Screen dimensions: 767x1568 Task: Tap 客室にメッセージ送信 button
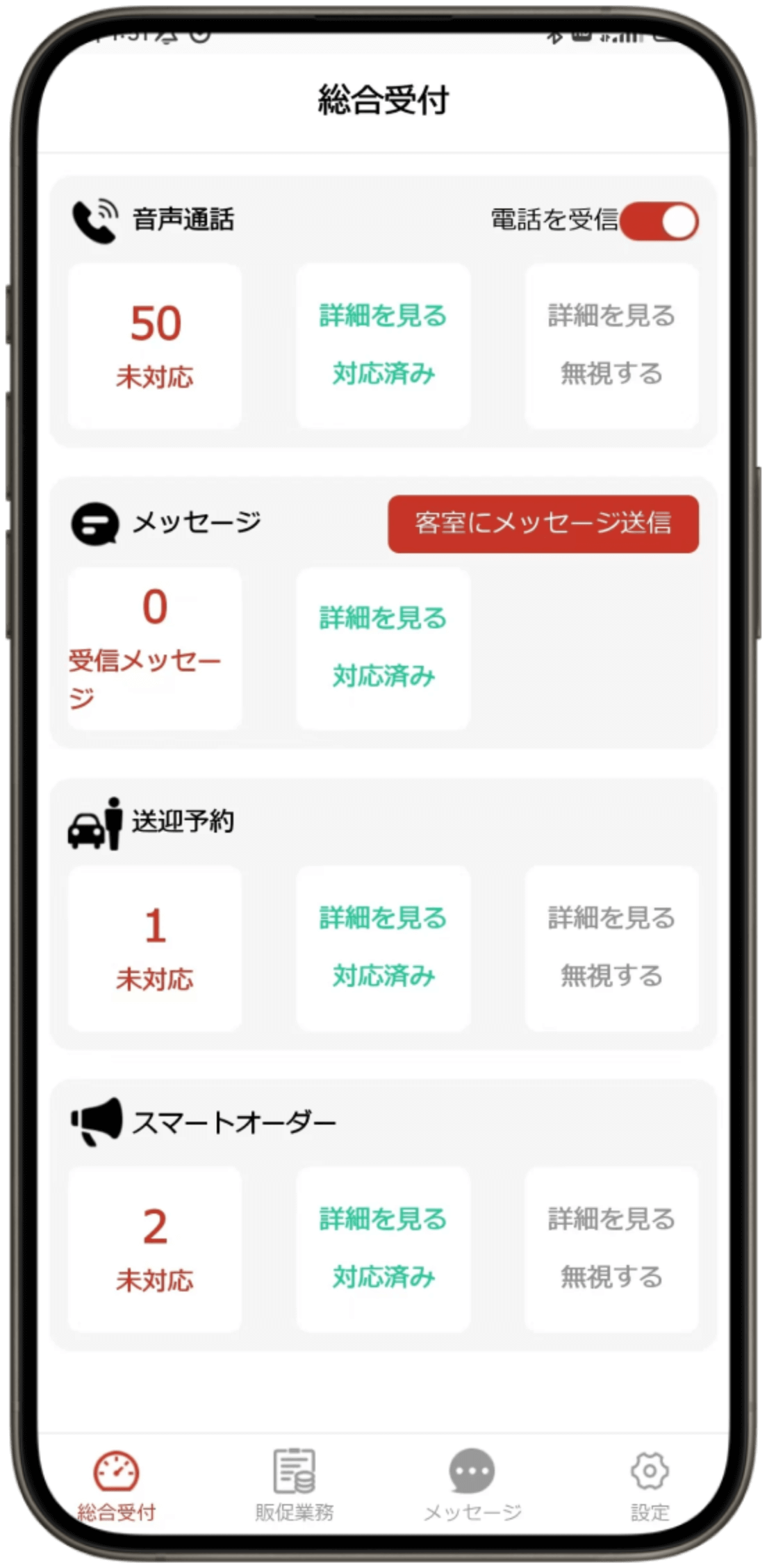543,524
